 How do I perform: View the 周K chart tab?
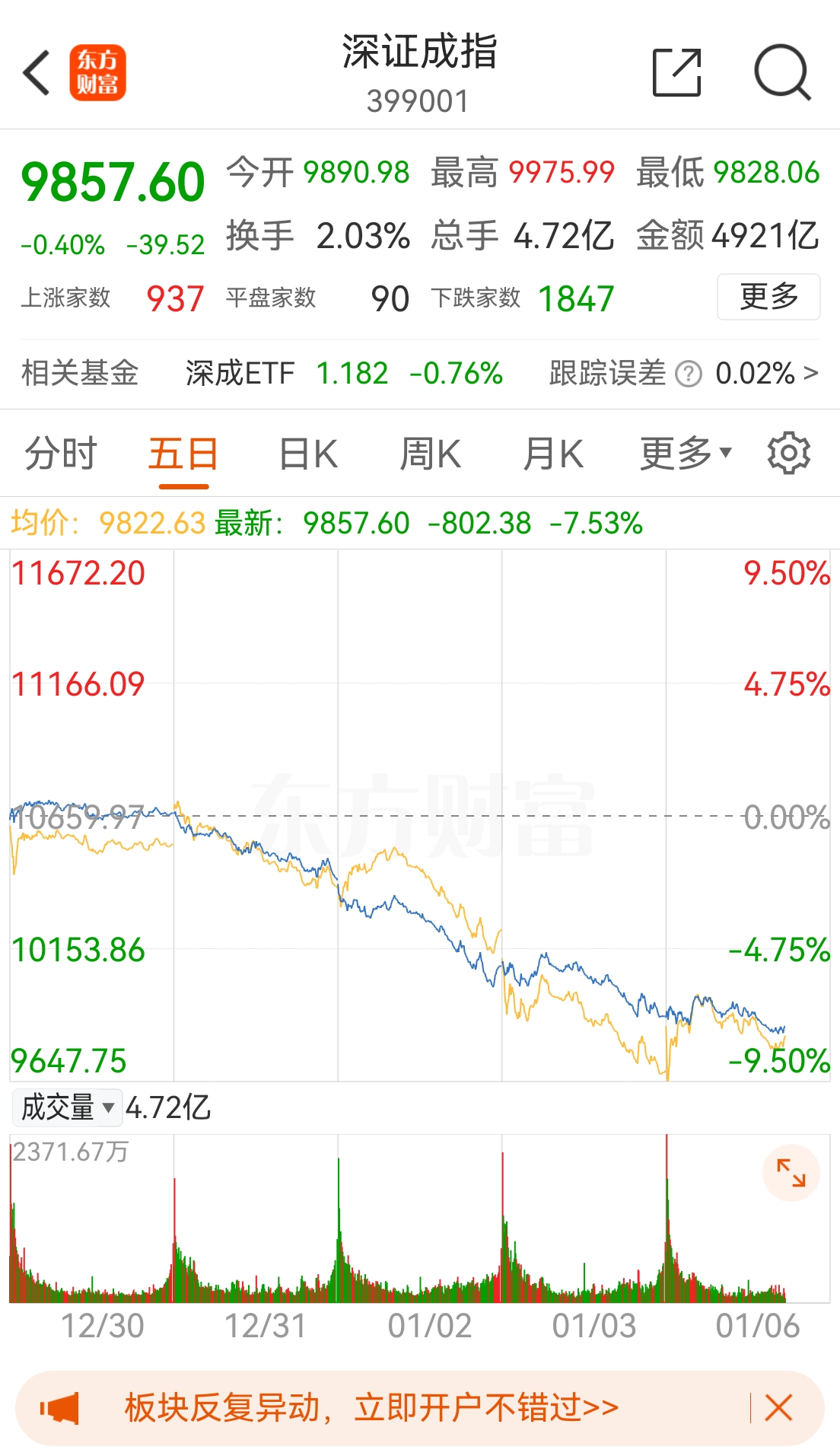[x=431, y=454]
